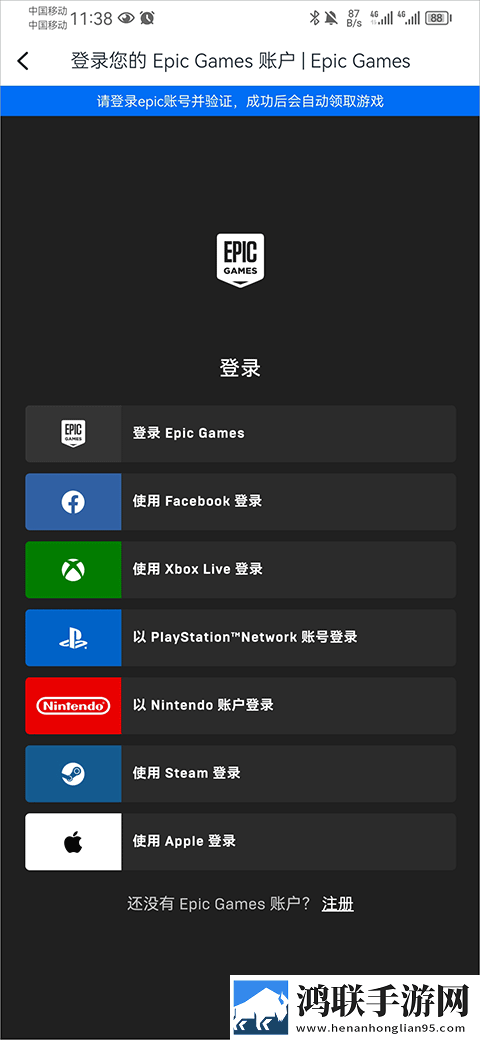
Task: Pick Nintendo account login
Action: coord(241,706)
